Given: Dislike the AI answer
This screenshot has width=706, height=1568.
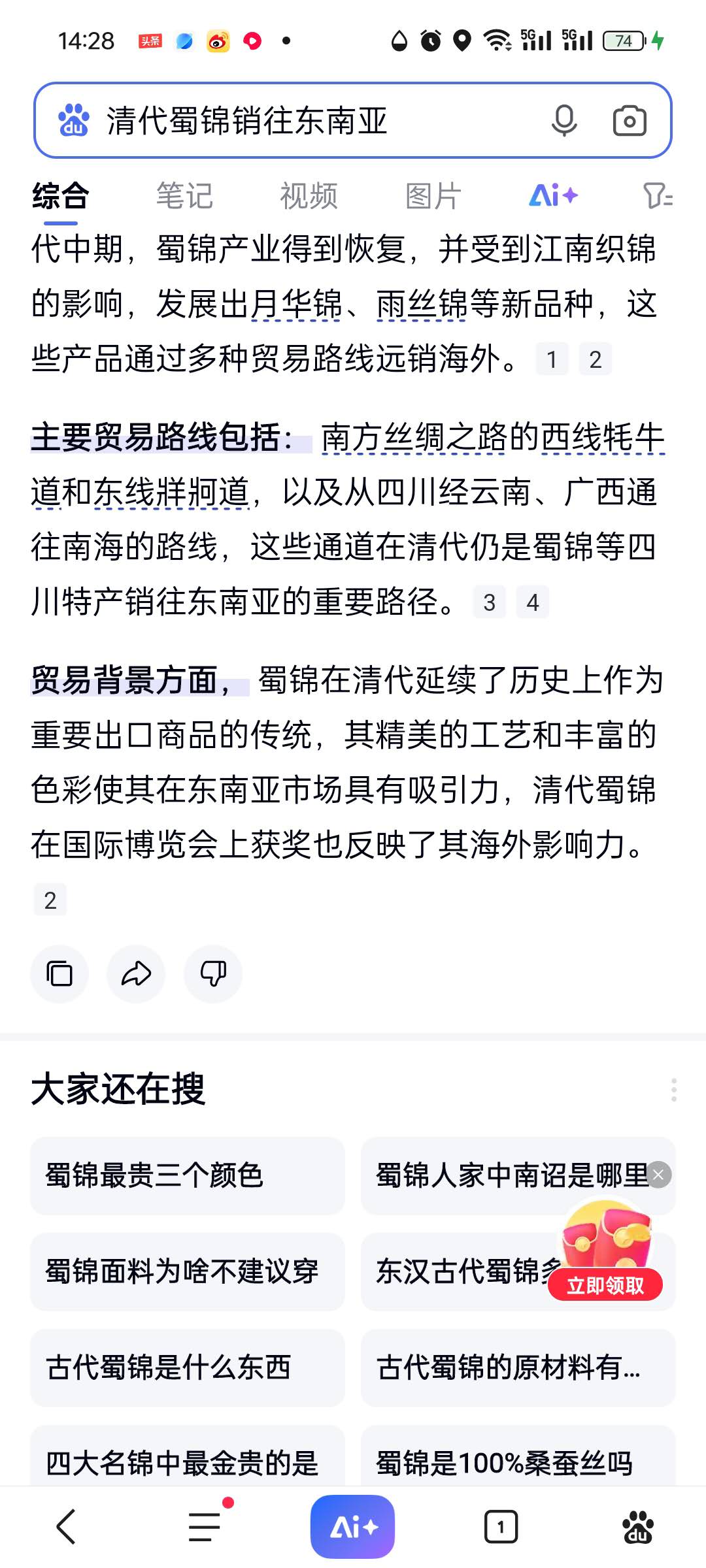Looking at the screenshot, I should pos(213,974).
